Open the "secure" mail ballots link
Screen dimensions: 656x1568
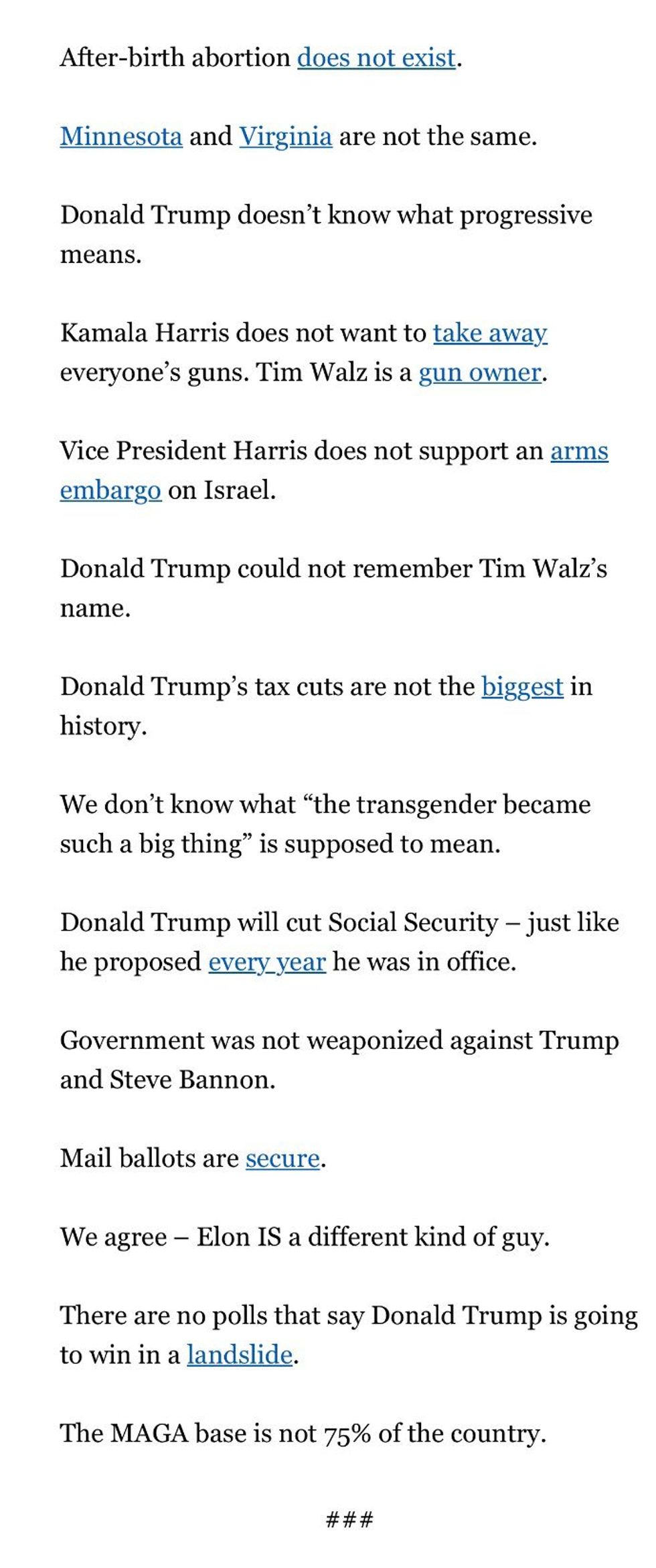click(282, 1159)
